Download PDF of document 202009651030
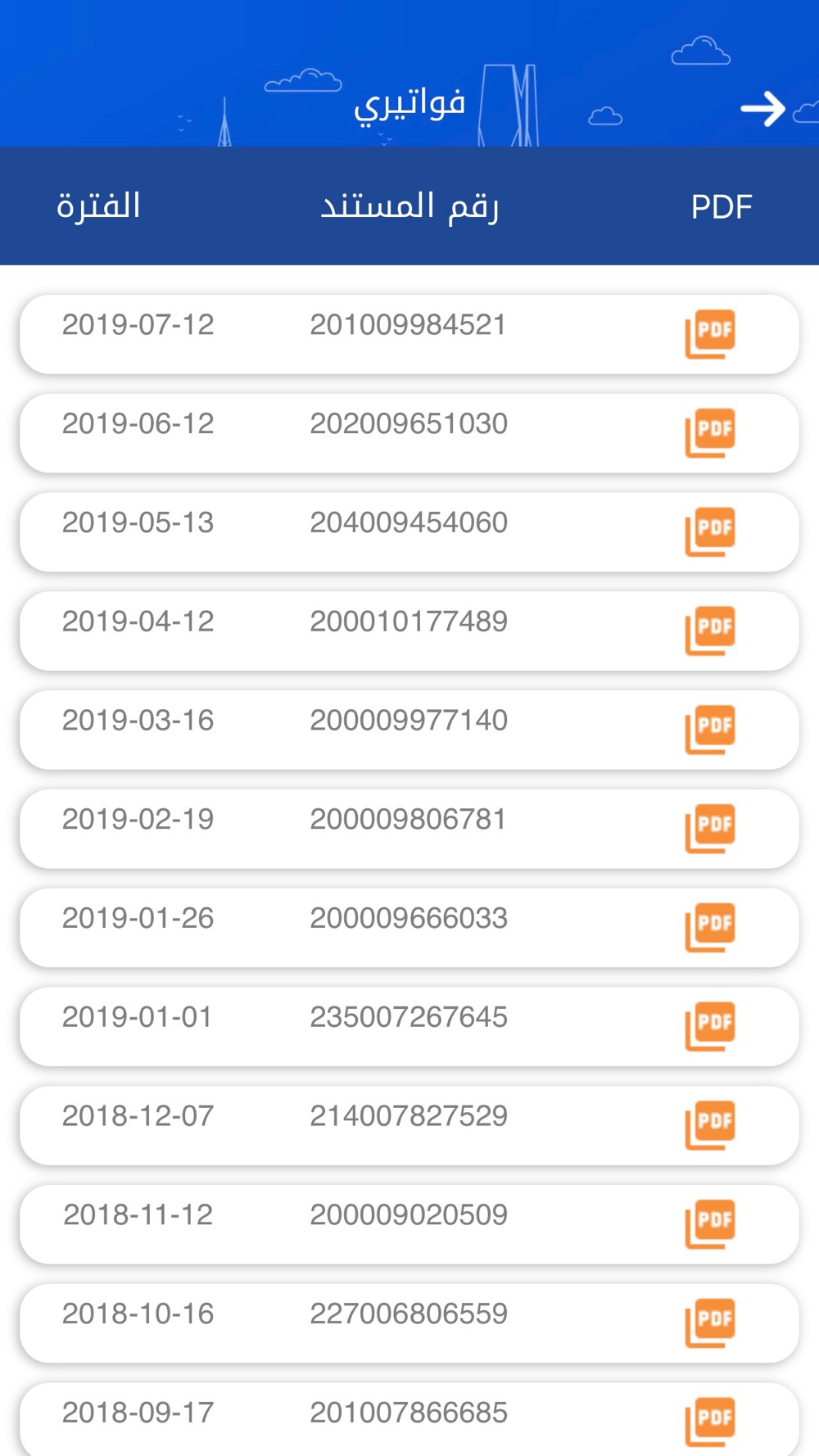This screenshot has width=819, height=1456. [710, 432]
